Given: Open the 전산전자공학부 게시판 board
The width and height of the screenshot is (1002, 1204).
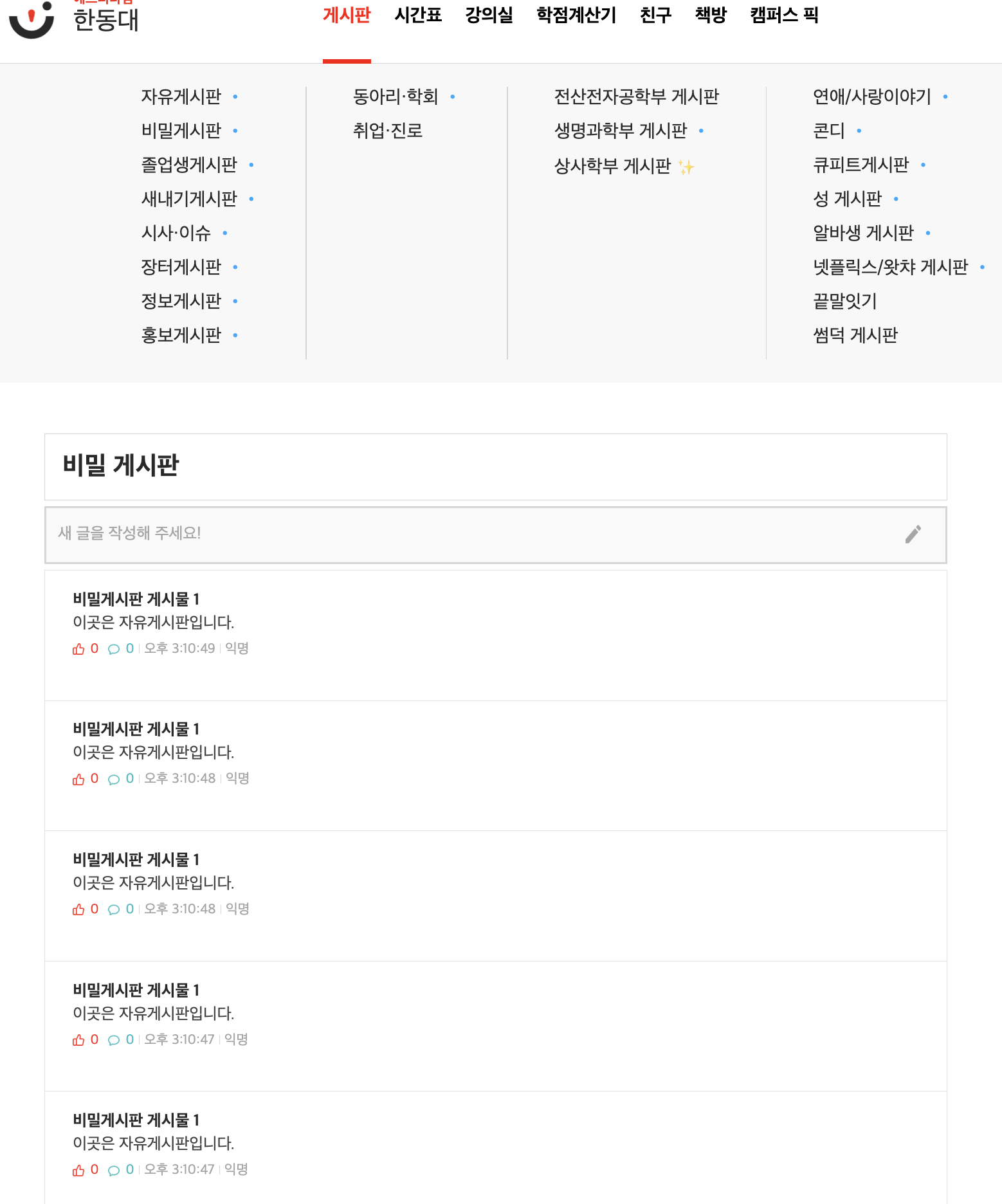Looking at the screenshot, I should (636, 96).
